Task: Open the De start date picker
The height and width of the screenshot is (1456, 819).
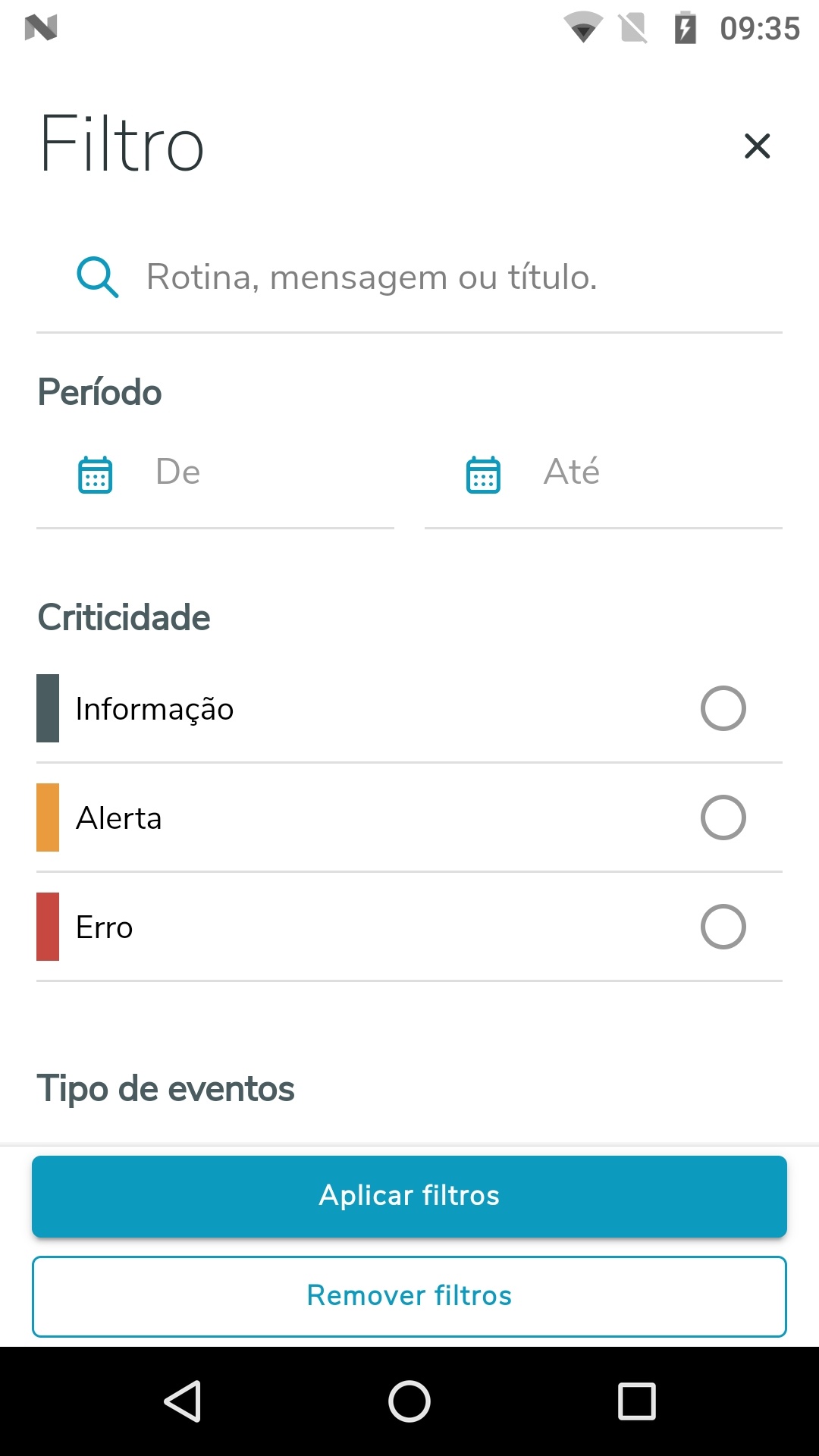Action: click(215, 473)
